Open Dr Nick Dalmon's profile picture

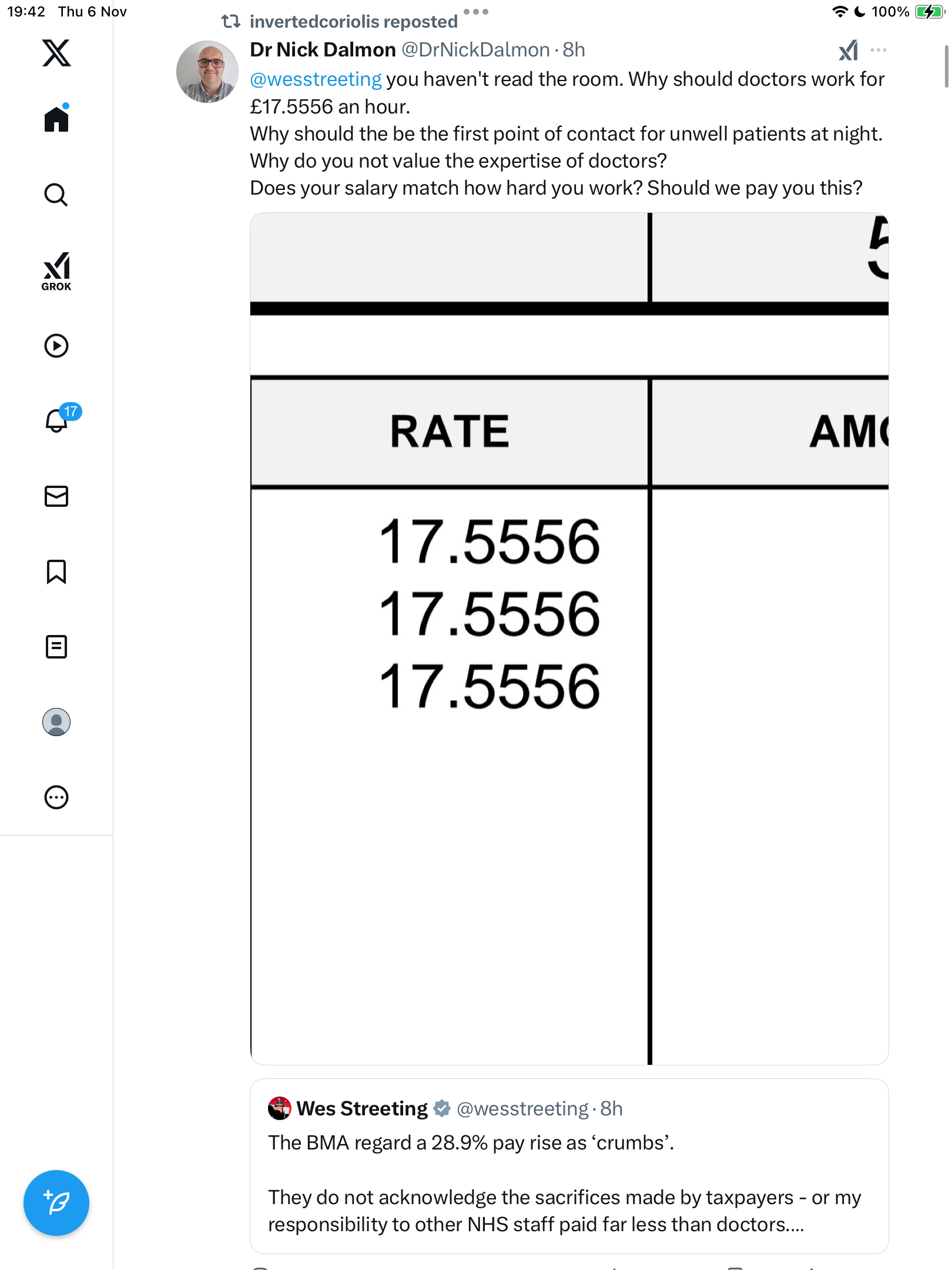(x=207, y=72)
